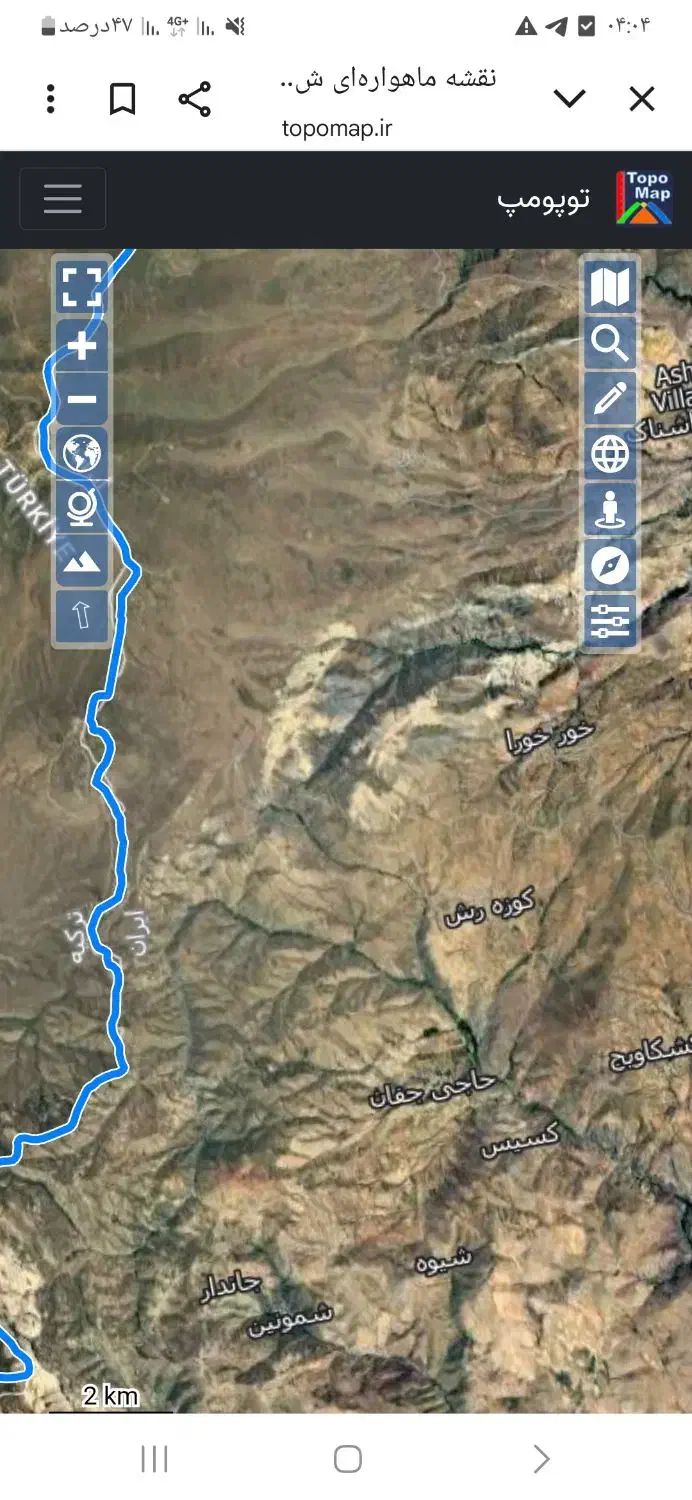The width and height of the screenshot is (692, 1500).
Task: Share this topomap page
Action: 194,98
